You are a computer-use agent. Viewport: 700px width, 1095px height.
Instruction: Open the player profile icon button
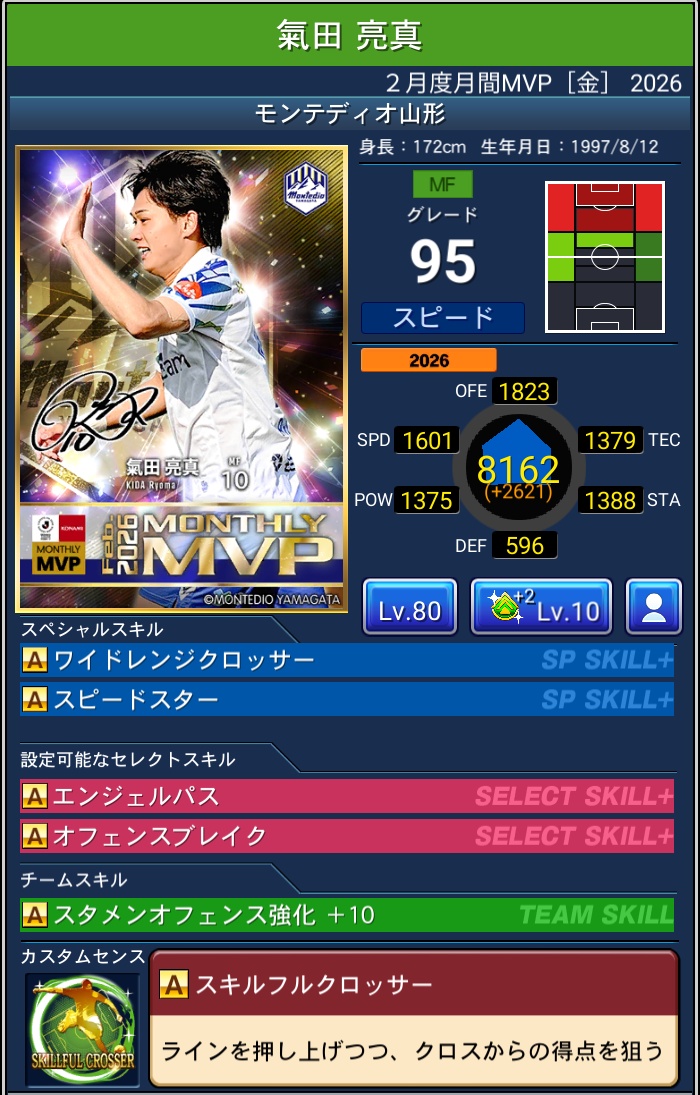(653, 607)
